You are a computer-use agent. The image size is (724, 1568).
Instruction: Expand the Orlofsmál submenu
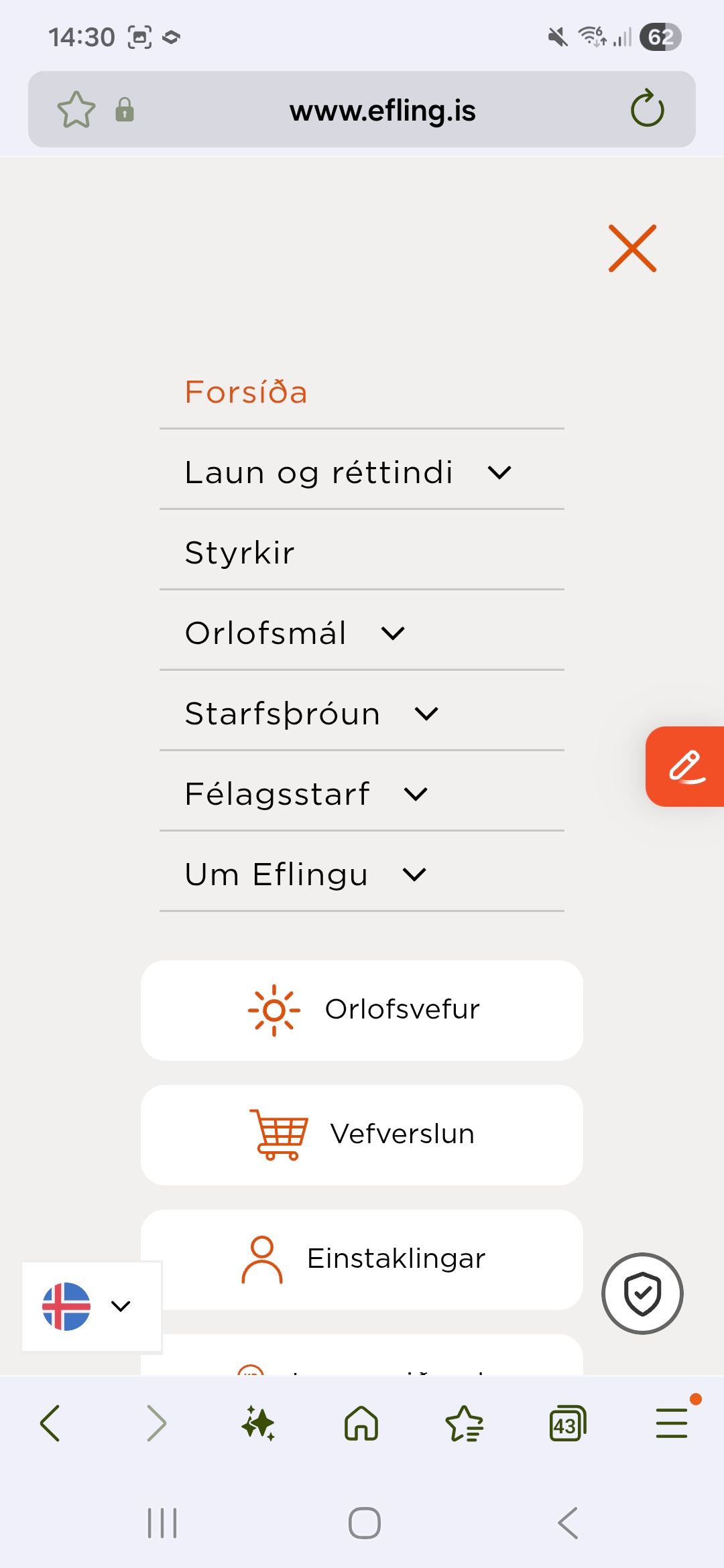[x=393, y=633]
